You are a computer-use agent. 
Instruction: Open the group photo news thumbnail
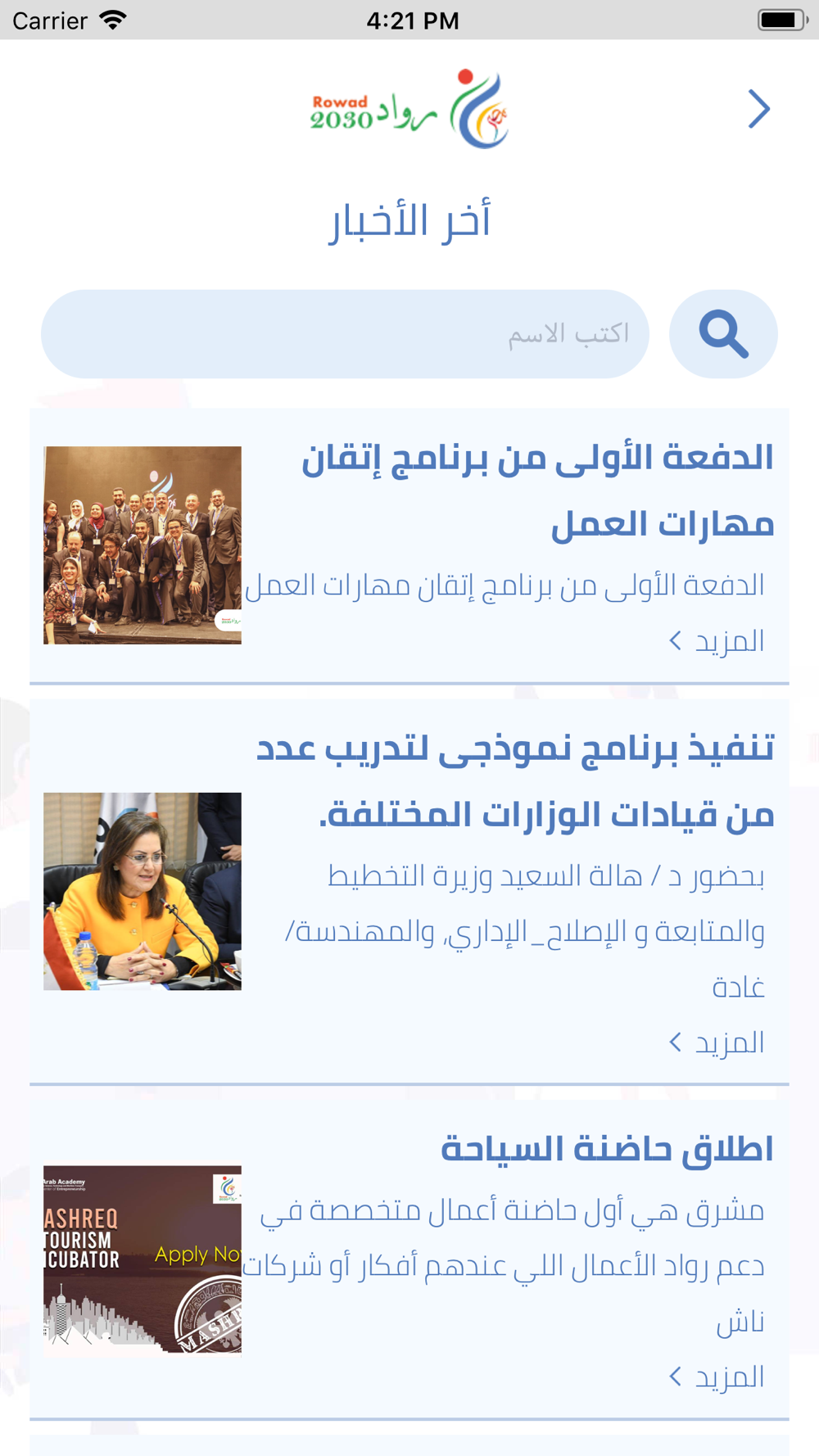pyautogui.click(x=143, y=545)
